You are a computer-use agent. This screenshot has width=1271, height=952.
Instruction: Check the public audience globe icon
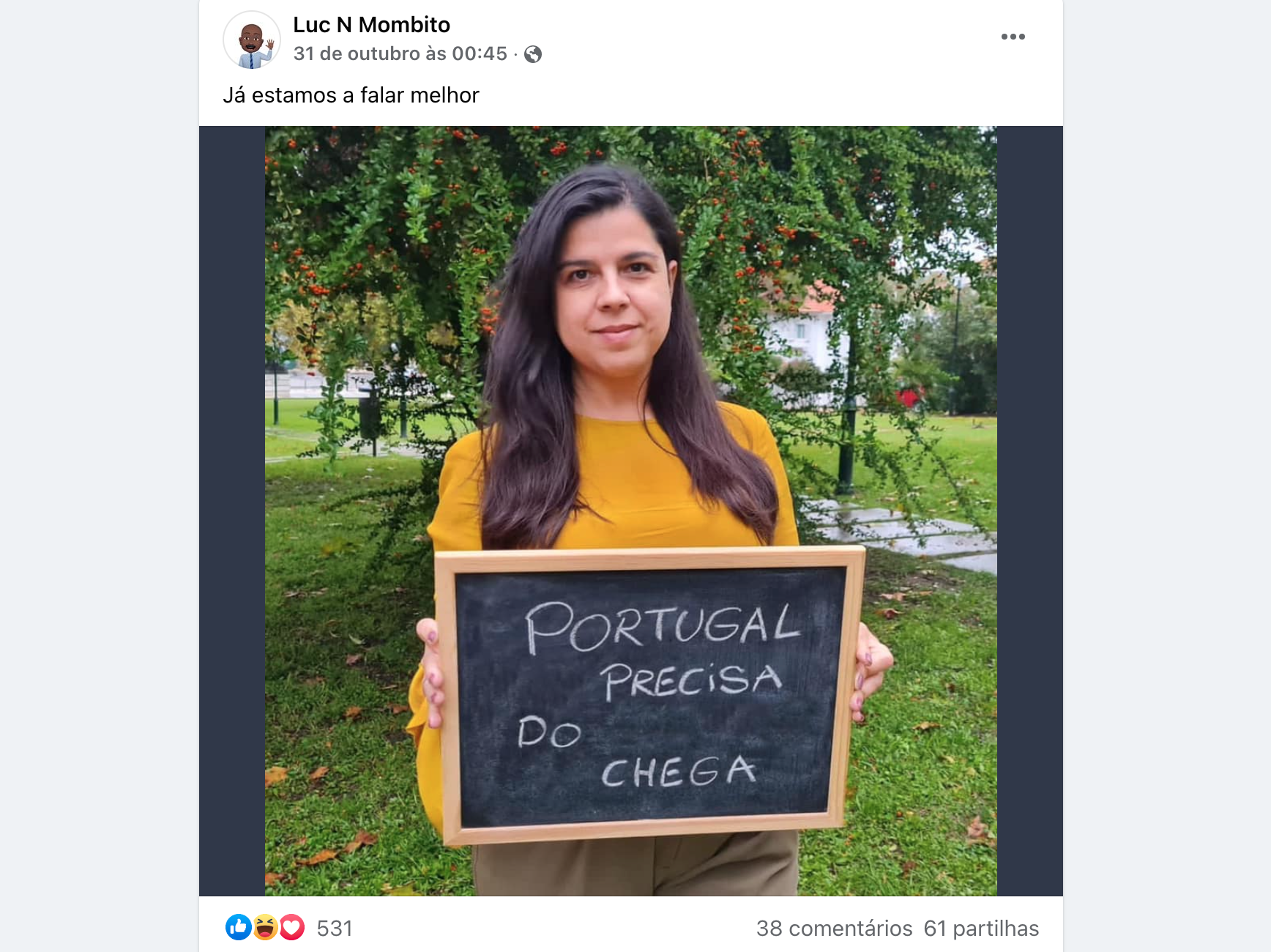[533, 54]
